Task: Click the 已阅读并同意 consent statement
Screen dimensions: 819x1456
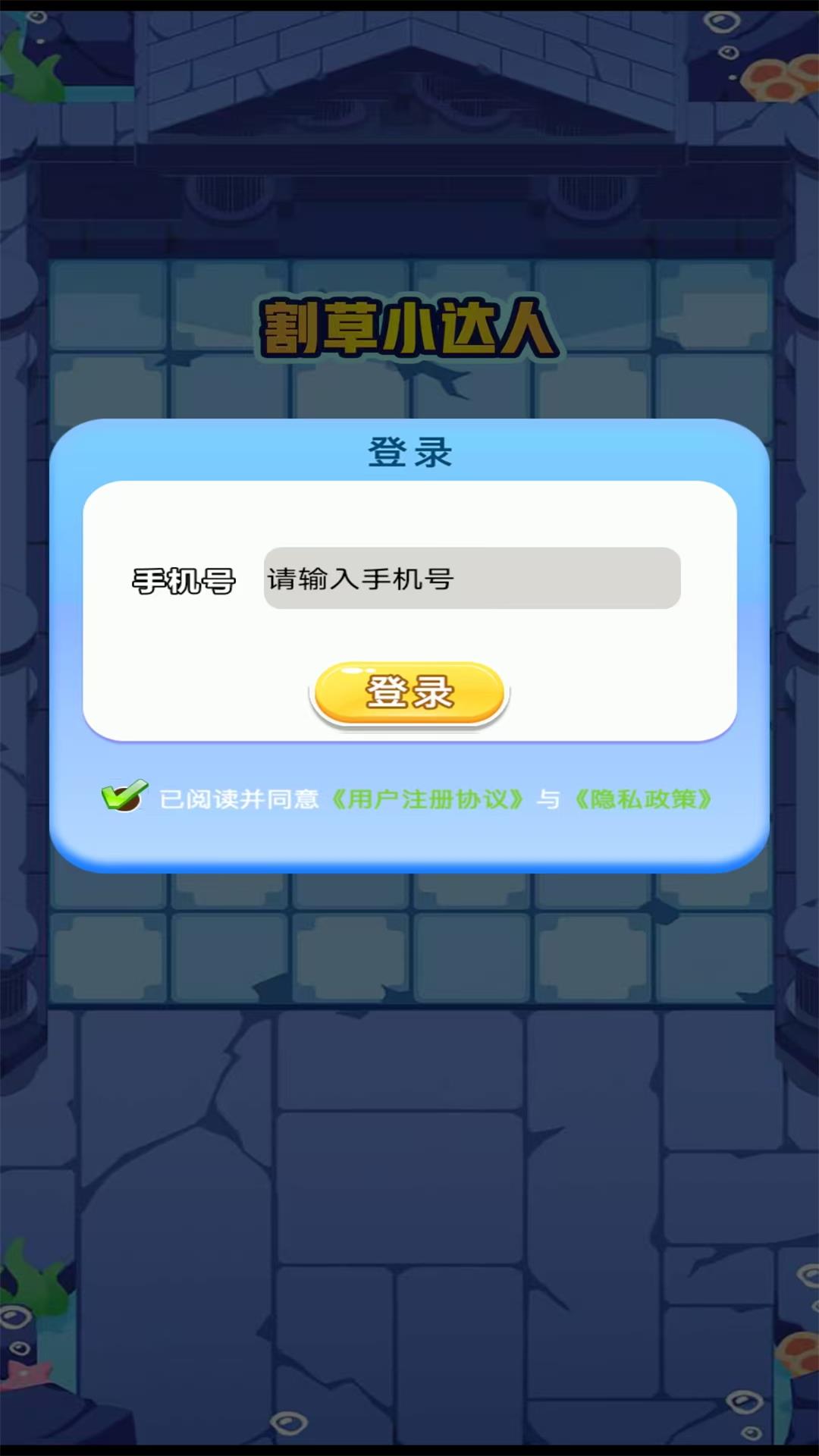Action: [239, 798]
